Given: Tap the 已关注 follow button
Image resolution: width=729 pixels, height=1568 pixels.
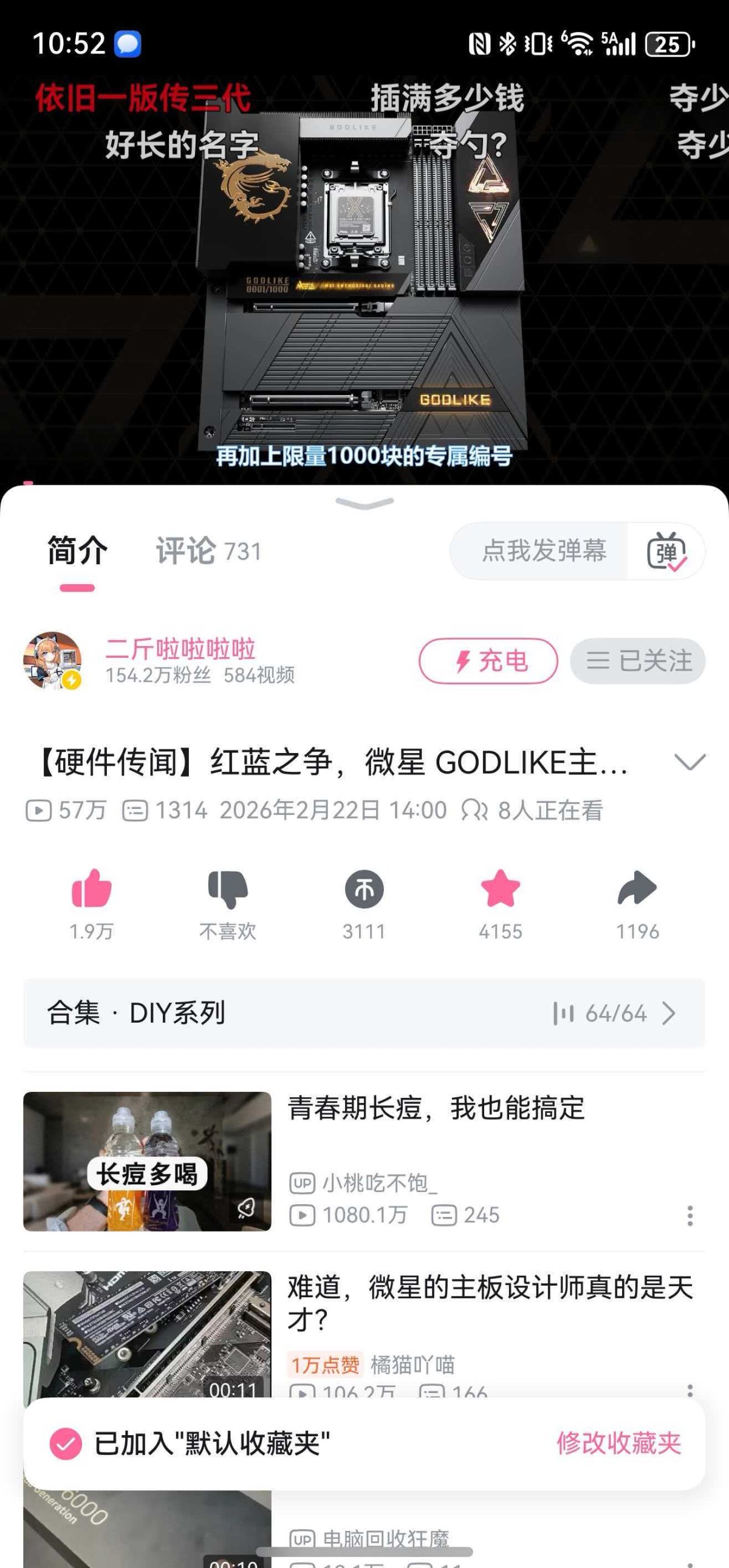Looking at the screenshot, I should pos(638,661).
